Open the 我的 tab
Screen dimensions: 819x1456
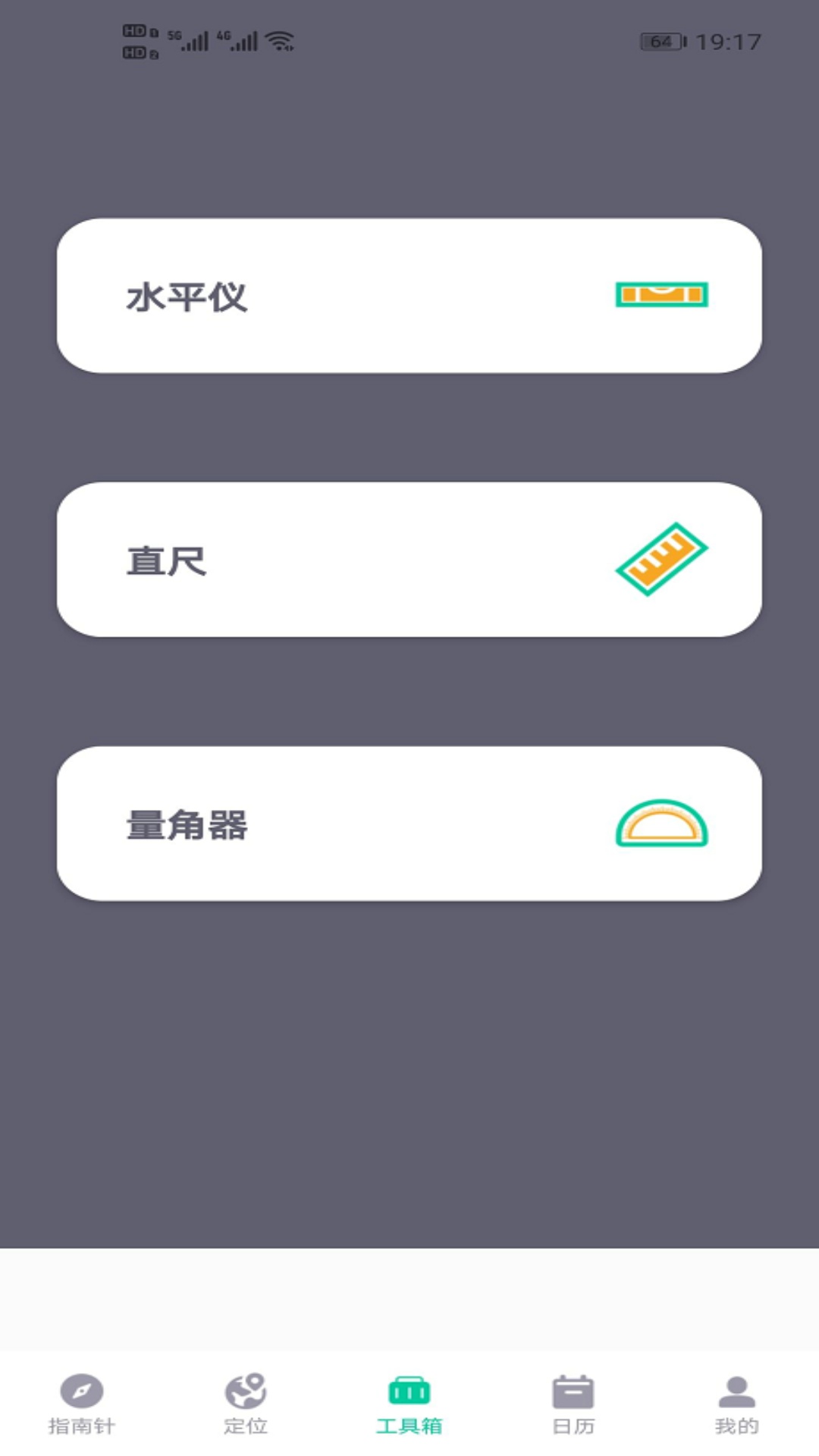737,1404
